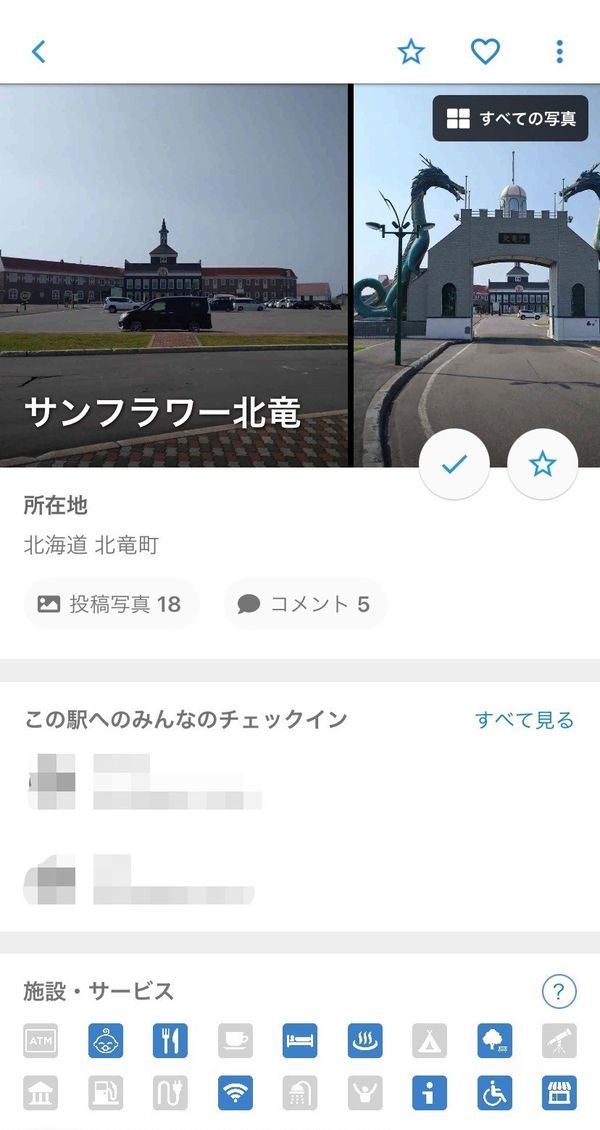Open the three-dot overflow menu
Viewport: 600px width, 1130px height.
pyautogui.click(x=560, y=51)
